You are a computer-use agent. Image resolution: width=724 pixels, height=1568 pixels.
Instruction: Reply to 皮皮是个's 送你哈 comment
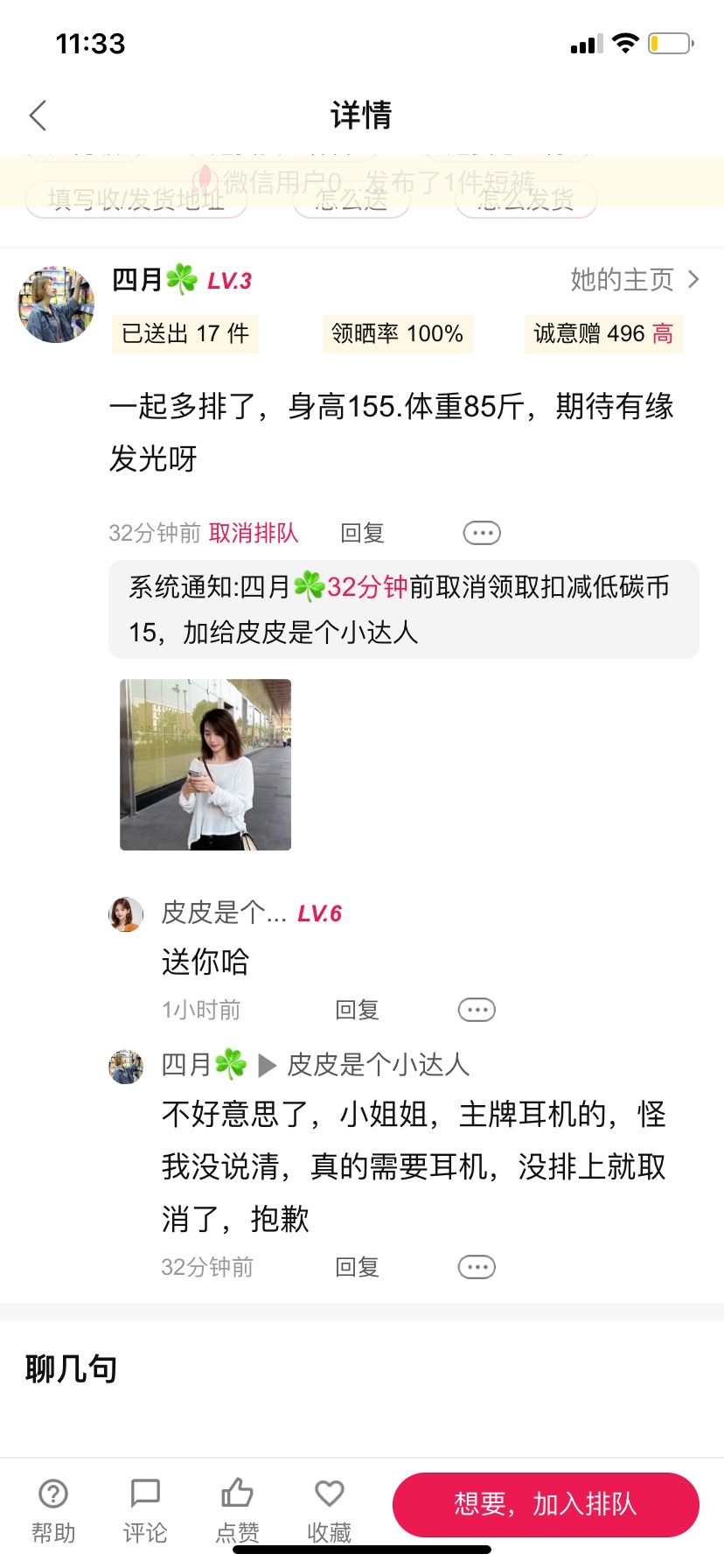coord(357,1010)
